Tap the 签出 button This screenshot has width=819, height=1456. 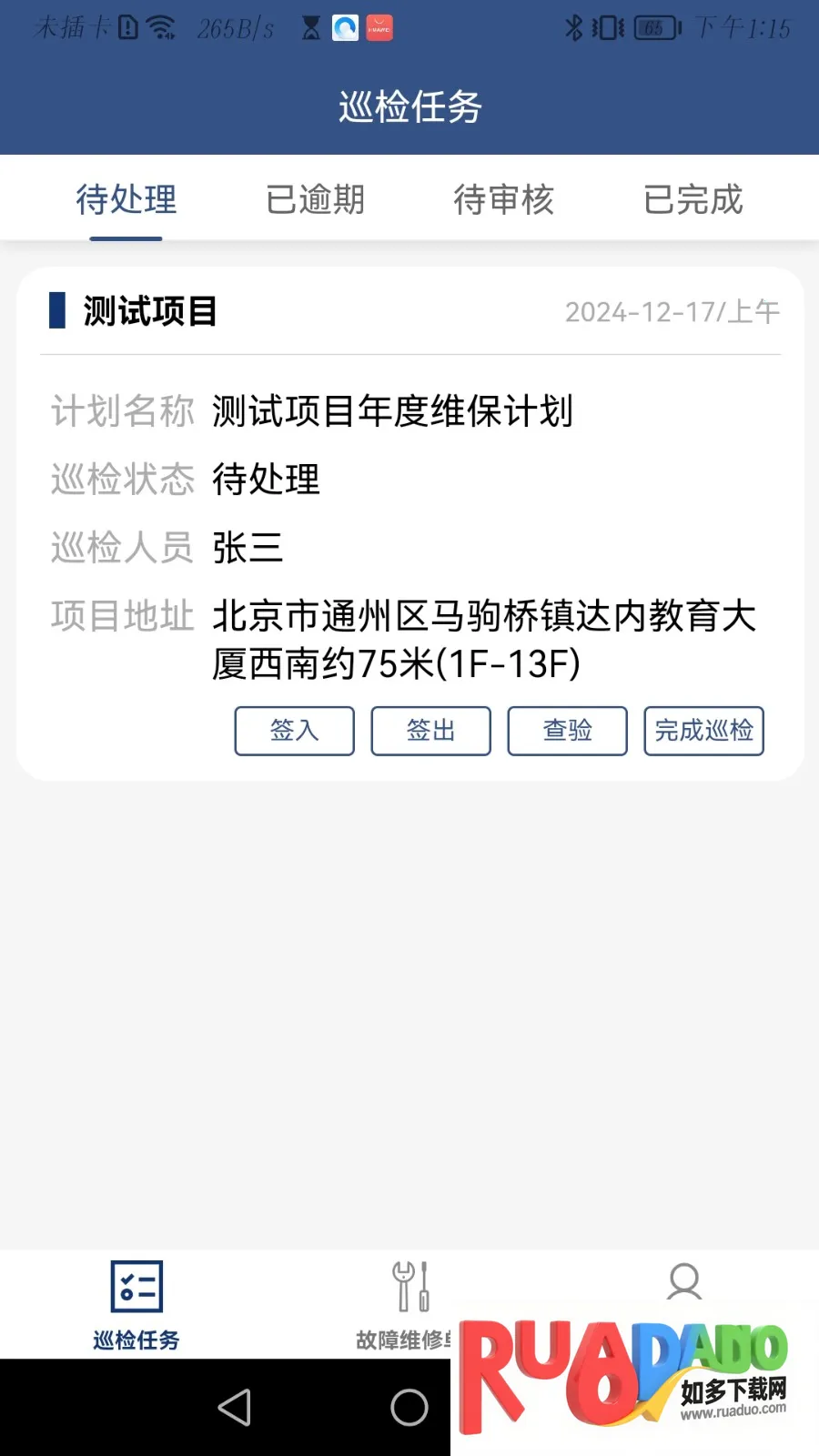coord(430,731)
